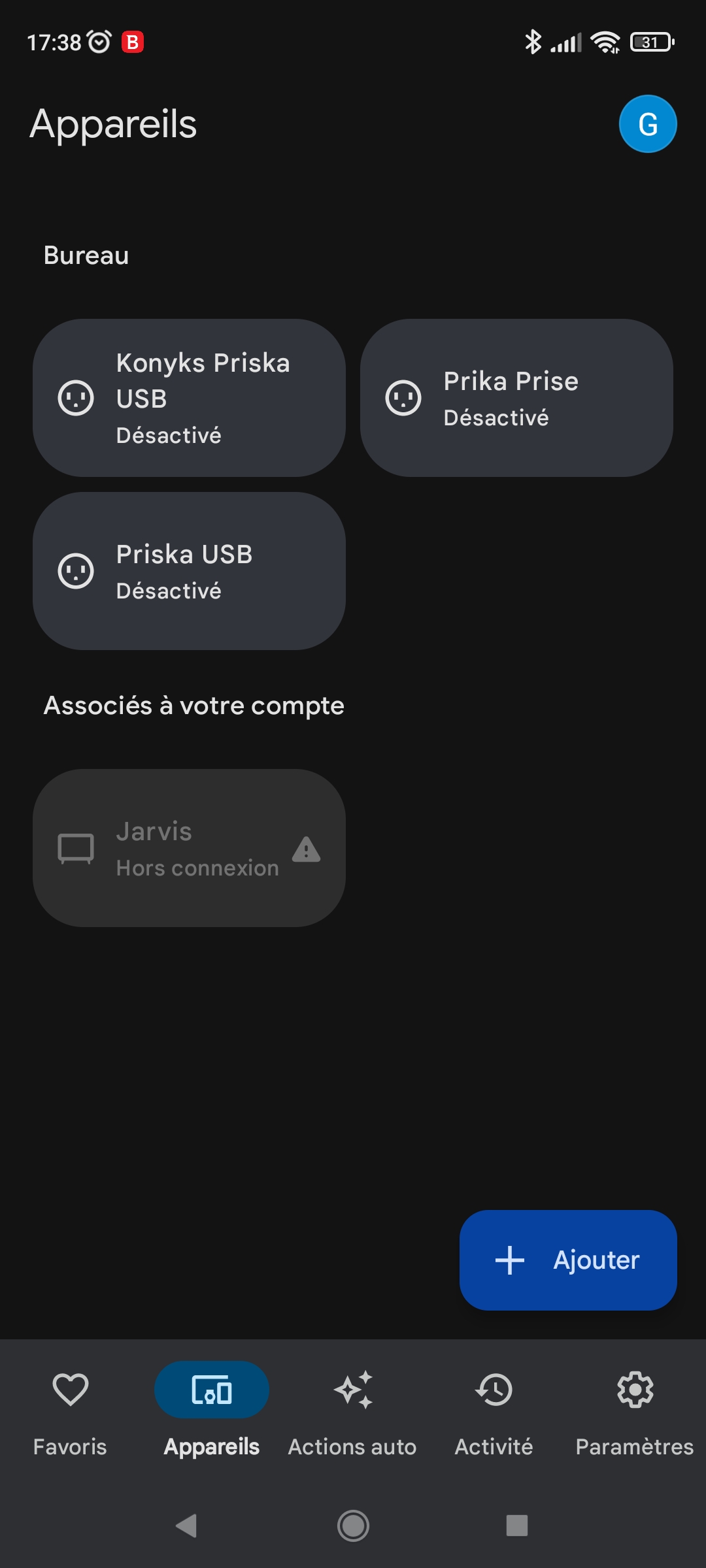Enable the Prika Prise smart plug

pos(516,398)
